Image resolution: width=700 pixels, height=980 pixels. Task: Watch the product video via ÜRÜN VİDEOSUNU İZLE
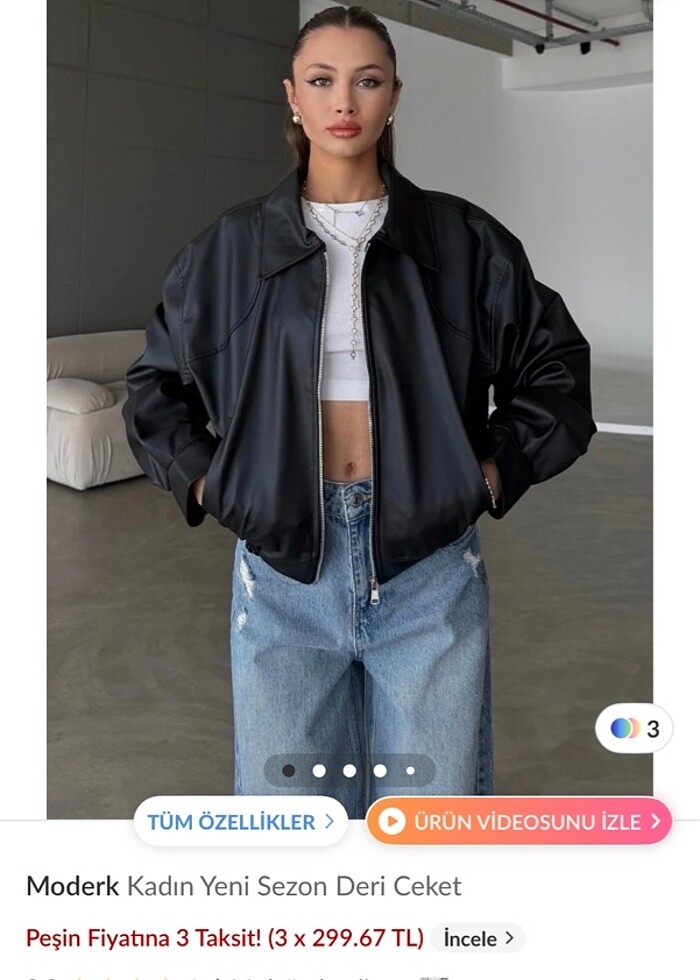[x=519, y=822]
